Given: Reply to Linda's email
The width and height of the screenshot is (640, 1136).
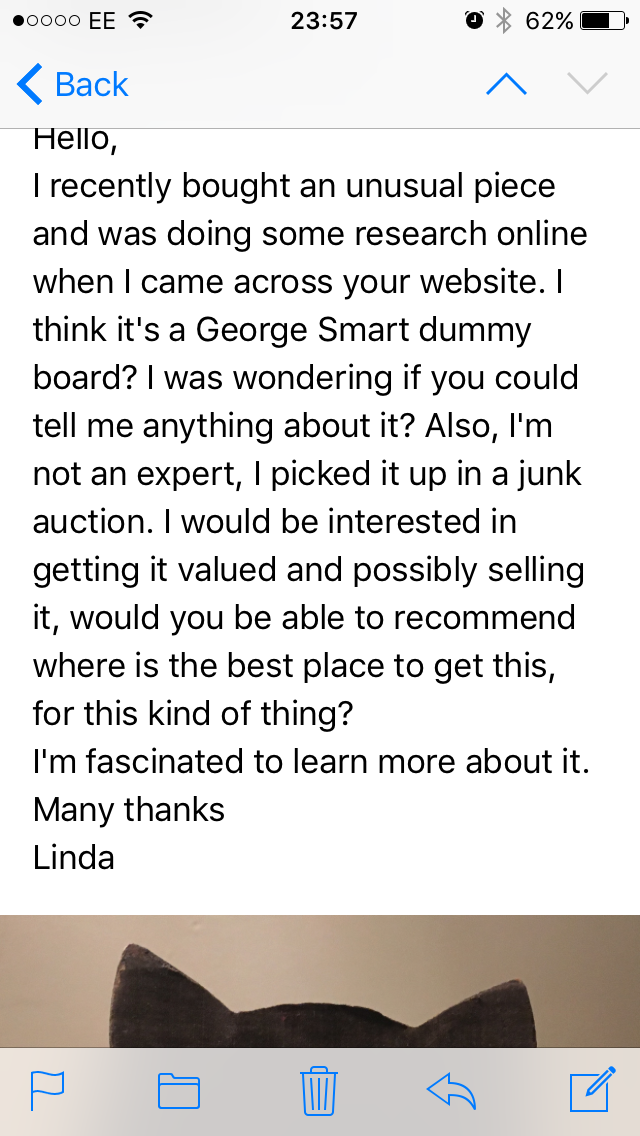Looking at the screenshot, I should point(451,1089).
